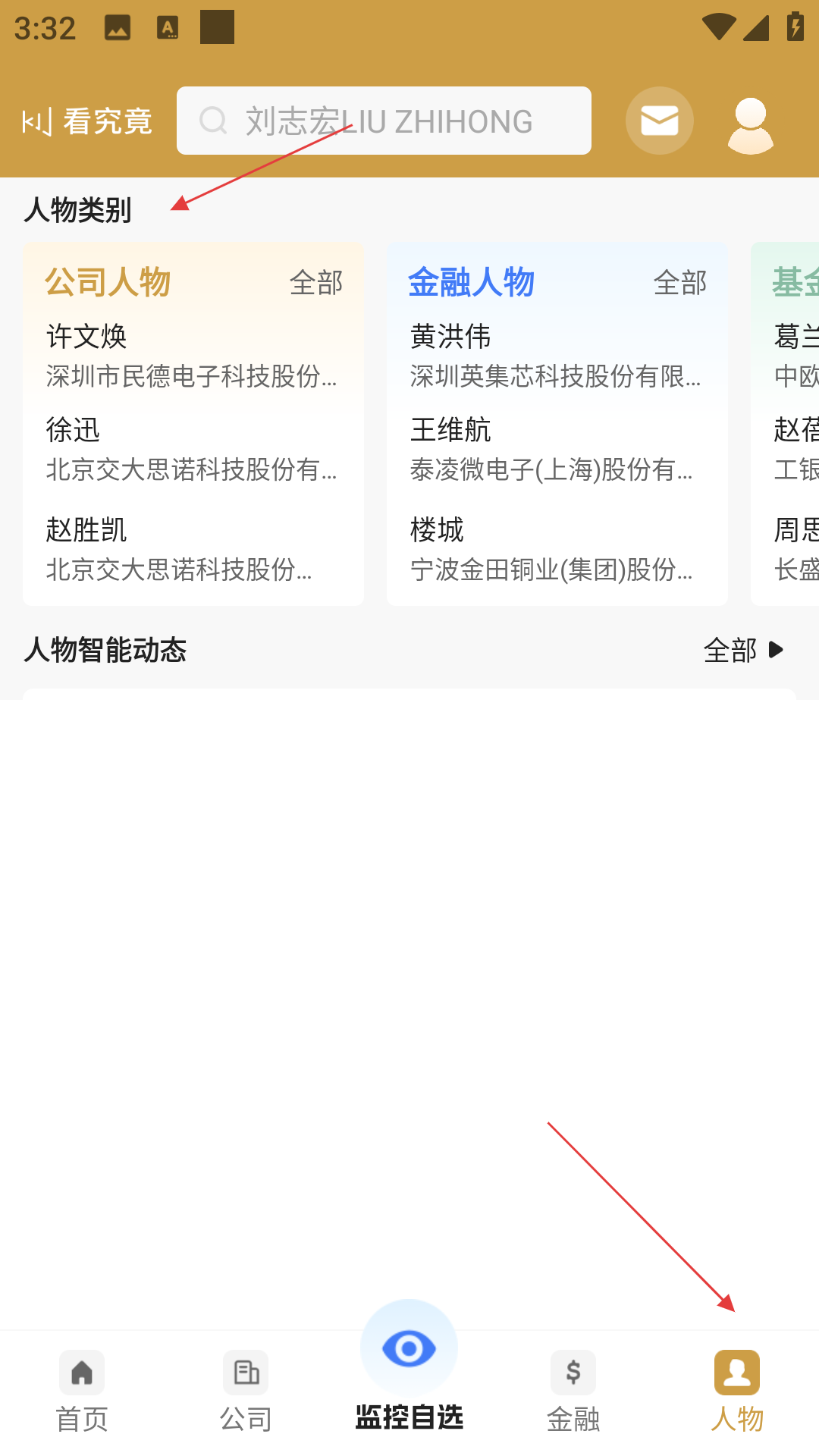Open the user profile avatar

pos(750,123)
